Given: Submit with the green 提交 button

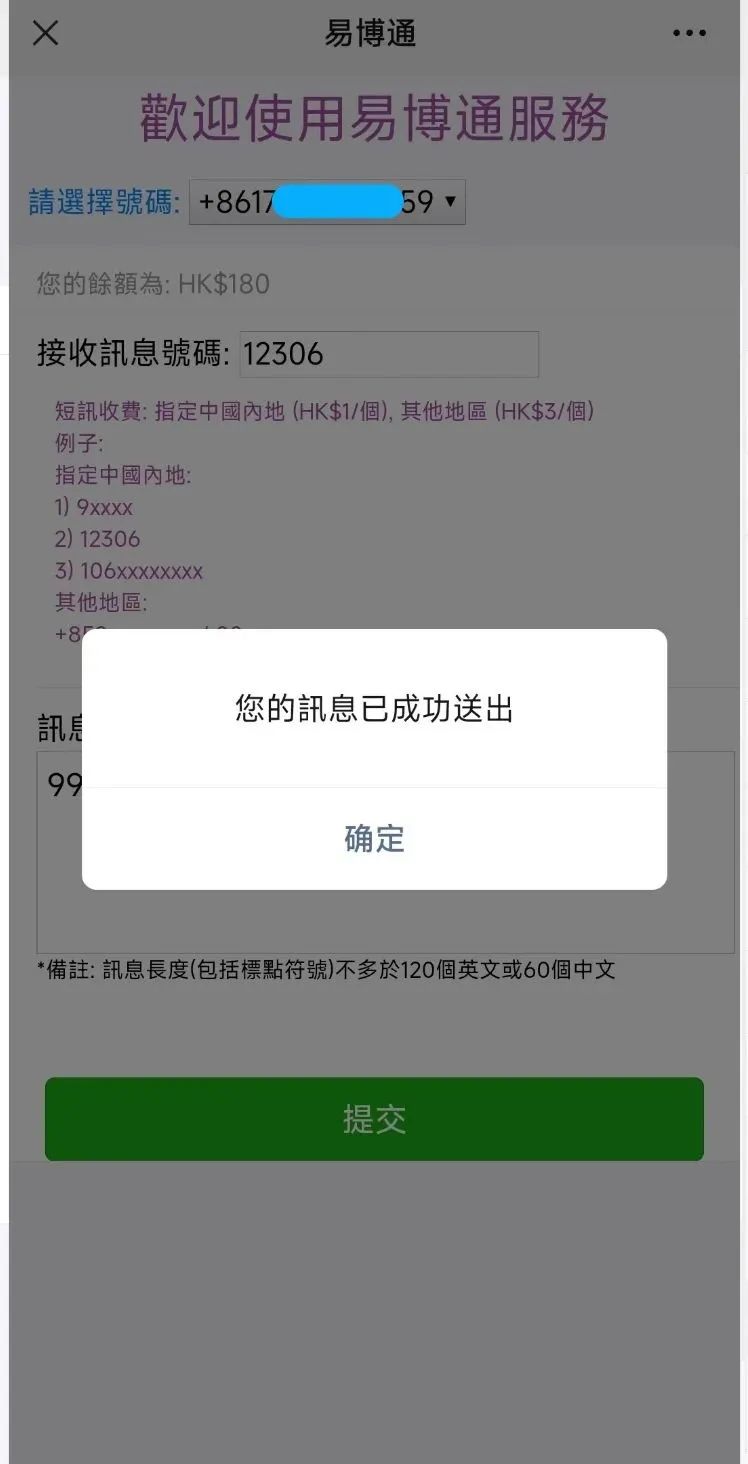Looking at the screenshot, I should pyautogui.click(x=374, y=1119).
